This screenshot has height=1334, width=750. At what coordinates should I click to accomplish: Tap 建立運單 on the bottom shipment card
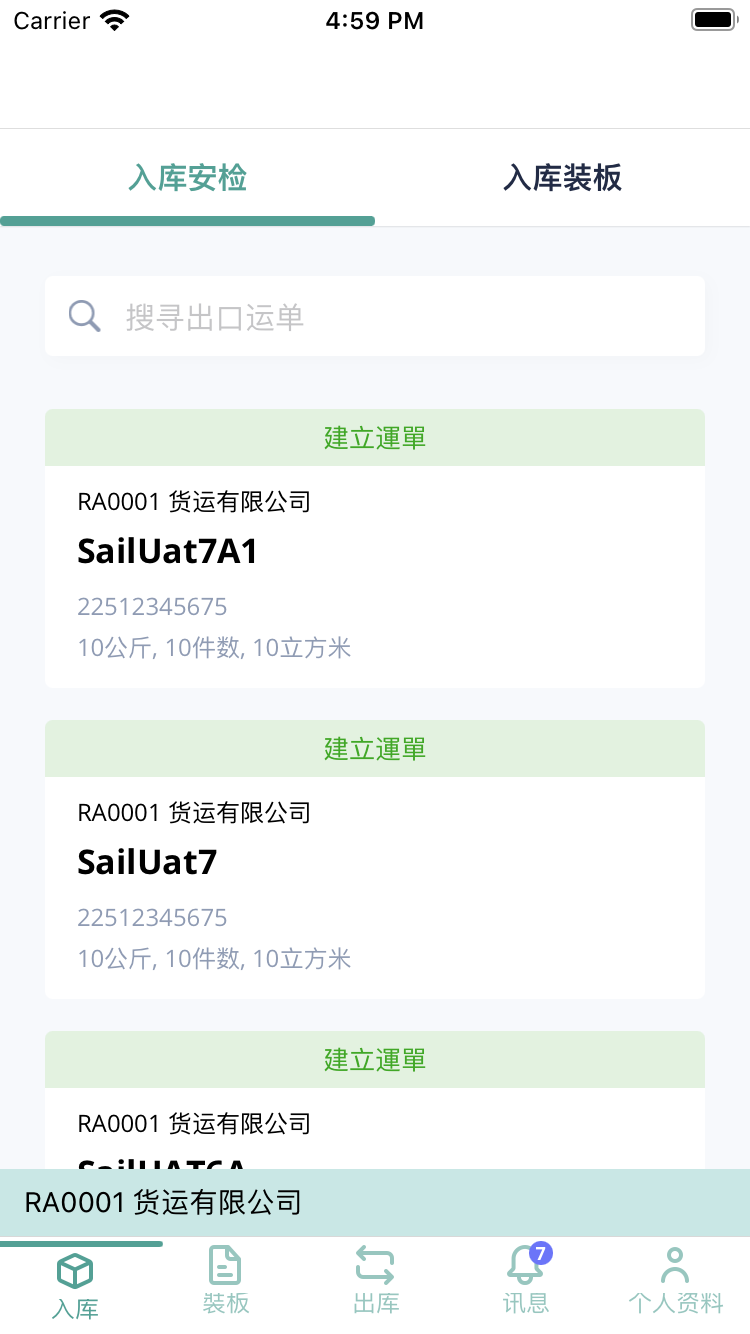coord(374,1059)
